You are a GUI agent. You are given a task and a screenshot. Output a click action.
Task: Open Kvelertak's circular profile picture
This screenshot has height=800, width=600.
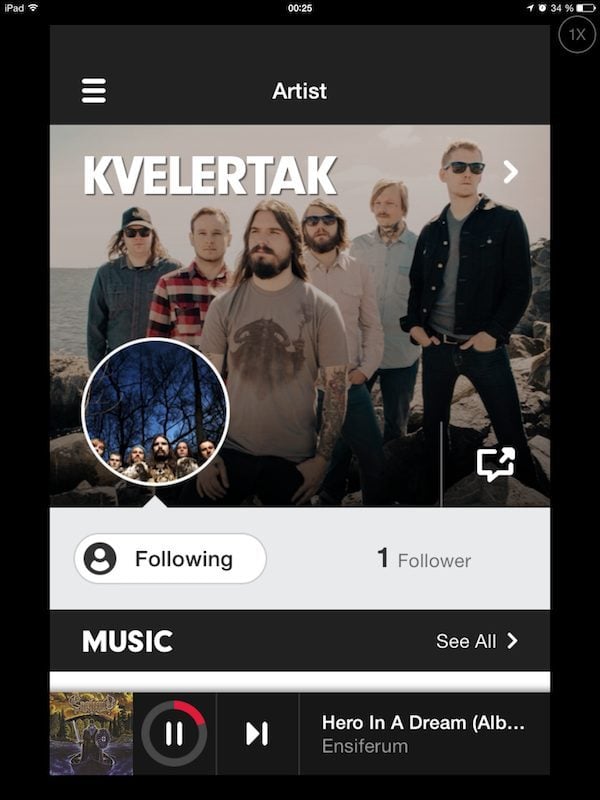[x=155, y=412]
